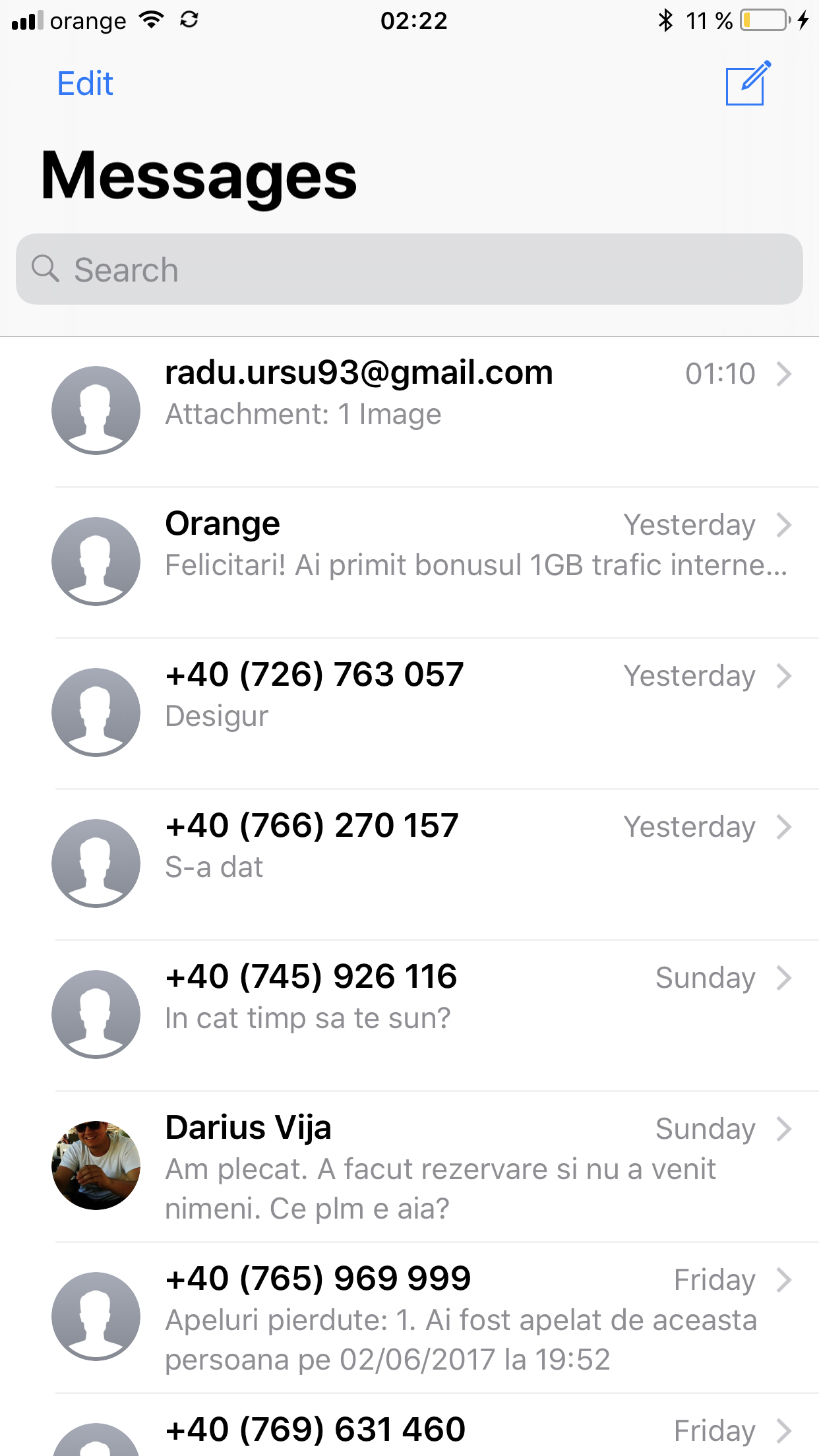The width and height of the screenshot is (819, 1456).
Task: Open the thread with +40 (726) 763 057
Action: 409,713
